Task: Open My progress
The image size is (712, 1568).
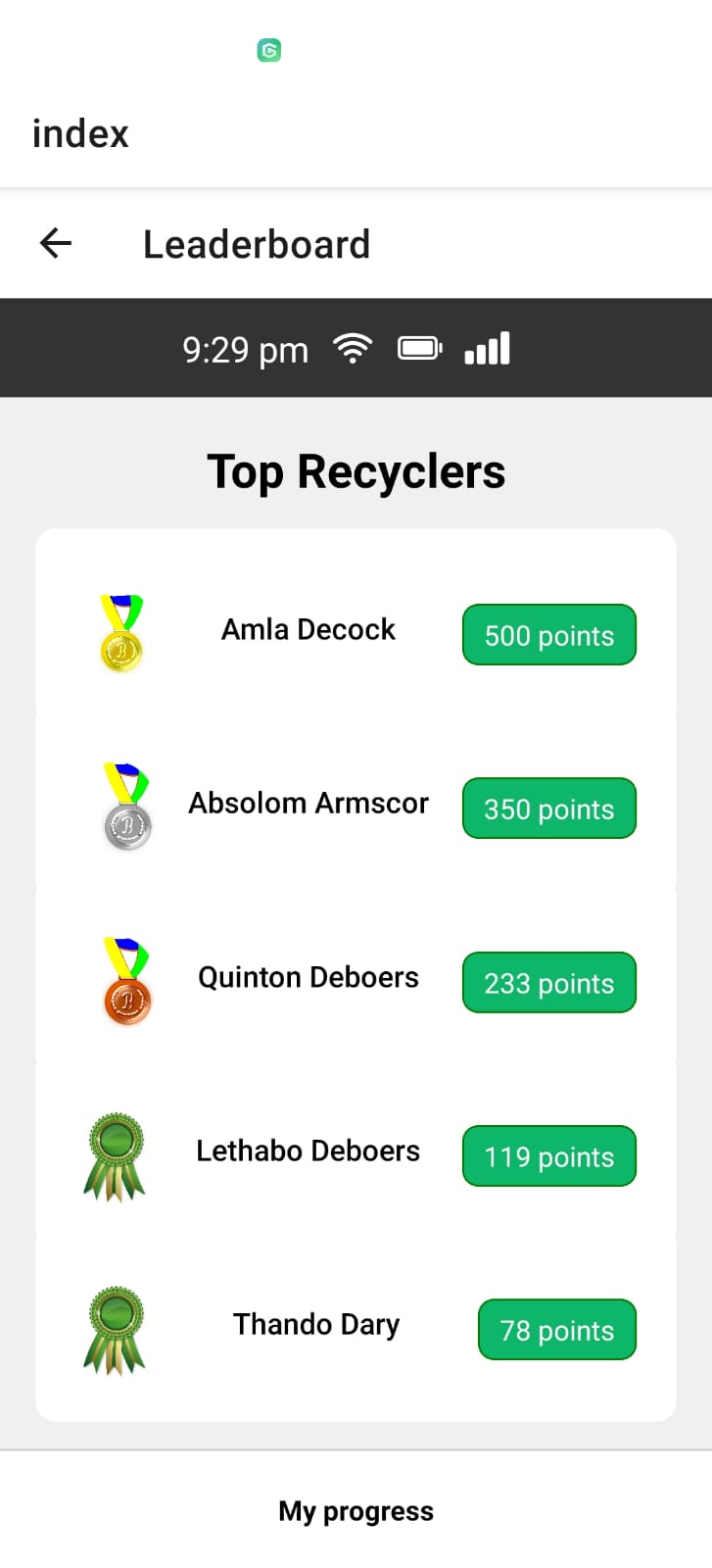Action: coord(356,1511)
